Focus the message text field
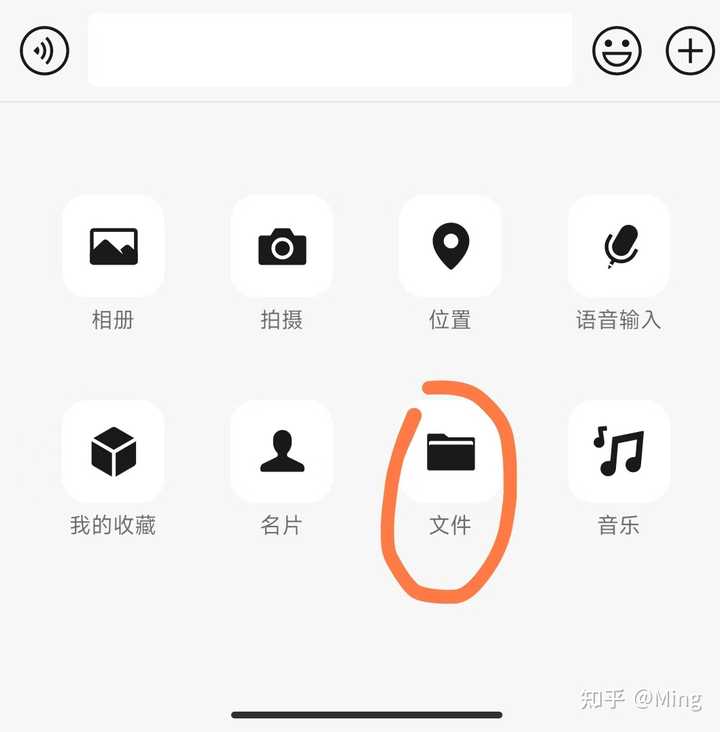The image size is (720, 732). [330, 50]
